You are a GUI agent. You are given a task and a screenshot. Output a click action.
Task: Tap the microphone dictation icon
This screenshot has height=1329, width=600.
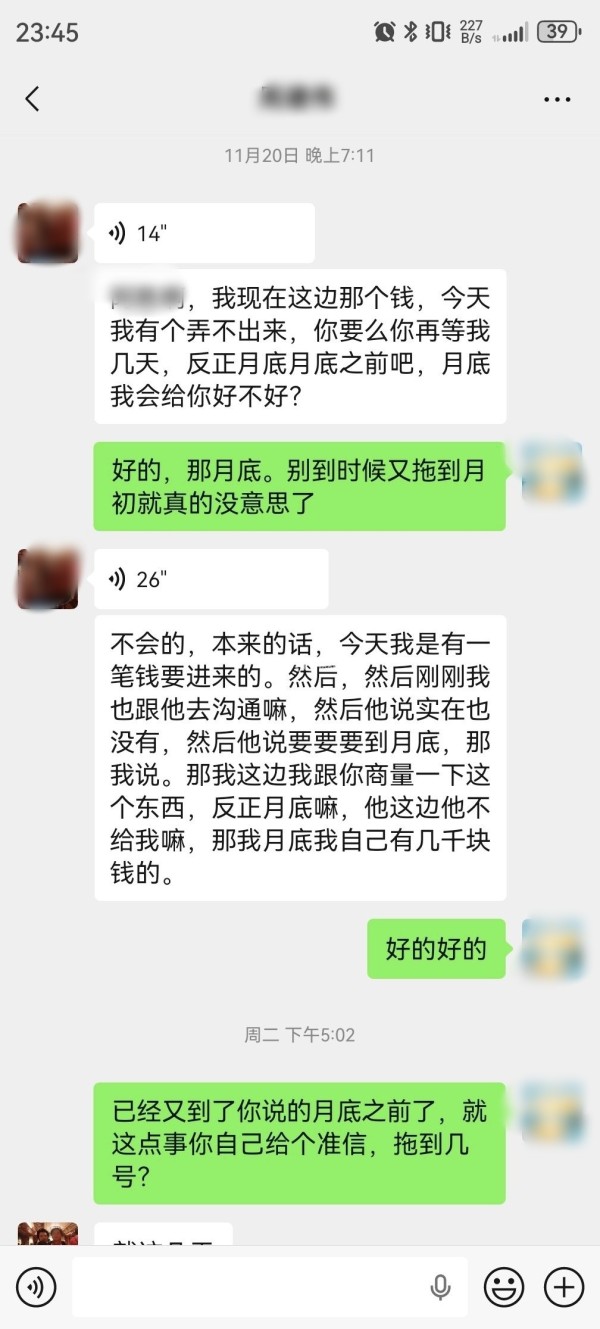[440, 1287]
